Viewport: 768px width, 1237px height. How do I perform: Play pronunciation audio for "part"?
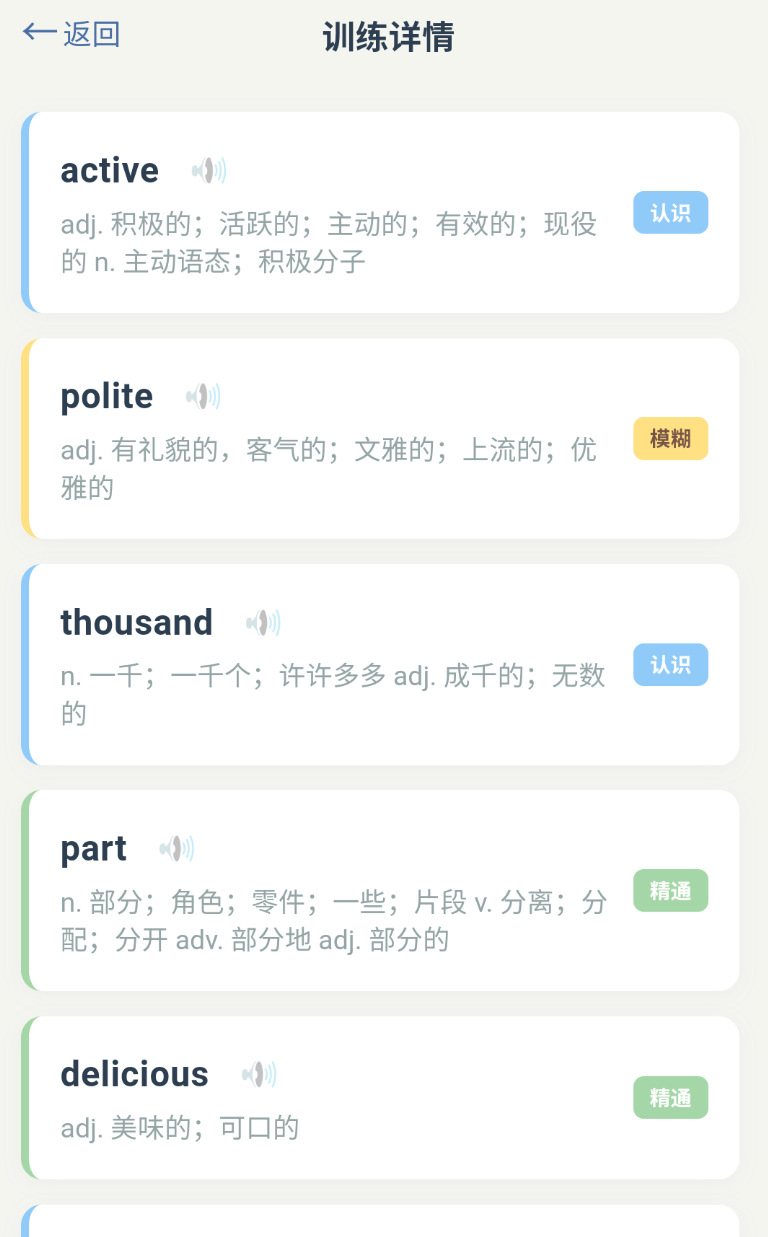175,848
